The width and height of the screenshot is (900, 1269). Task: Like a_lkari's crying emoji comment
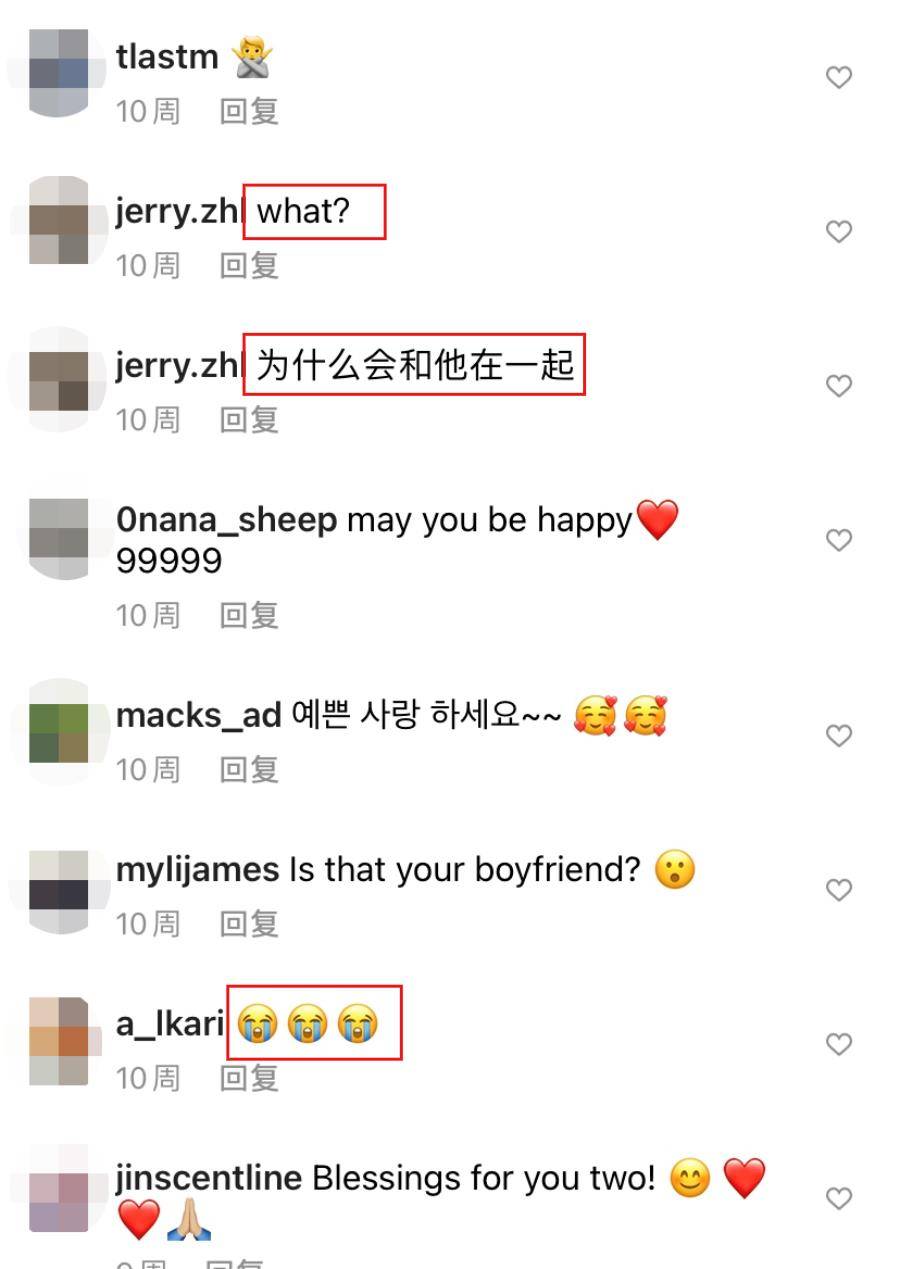click(x=838, y=1044)
